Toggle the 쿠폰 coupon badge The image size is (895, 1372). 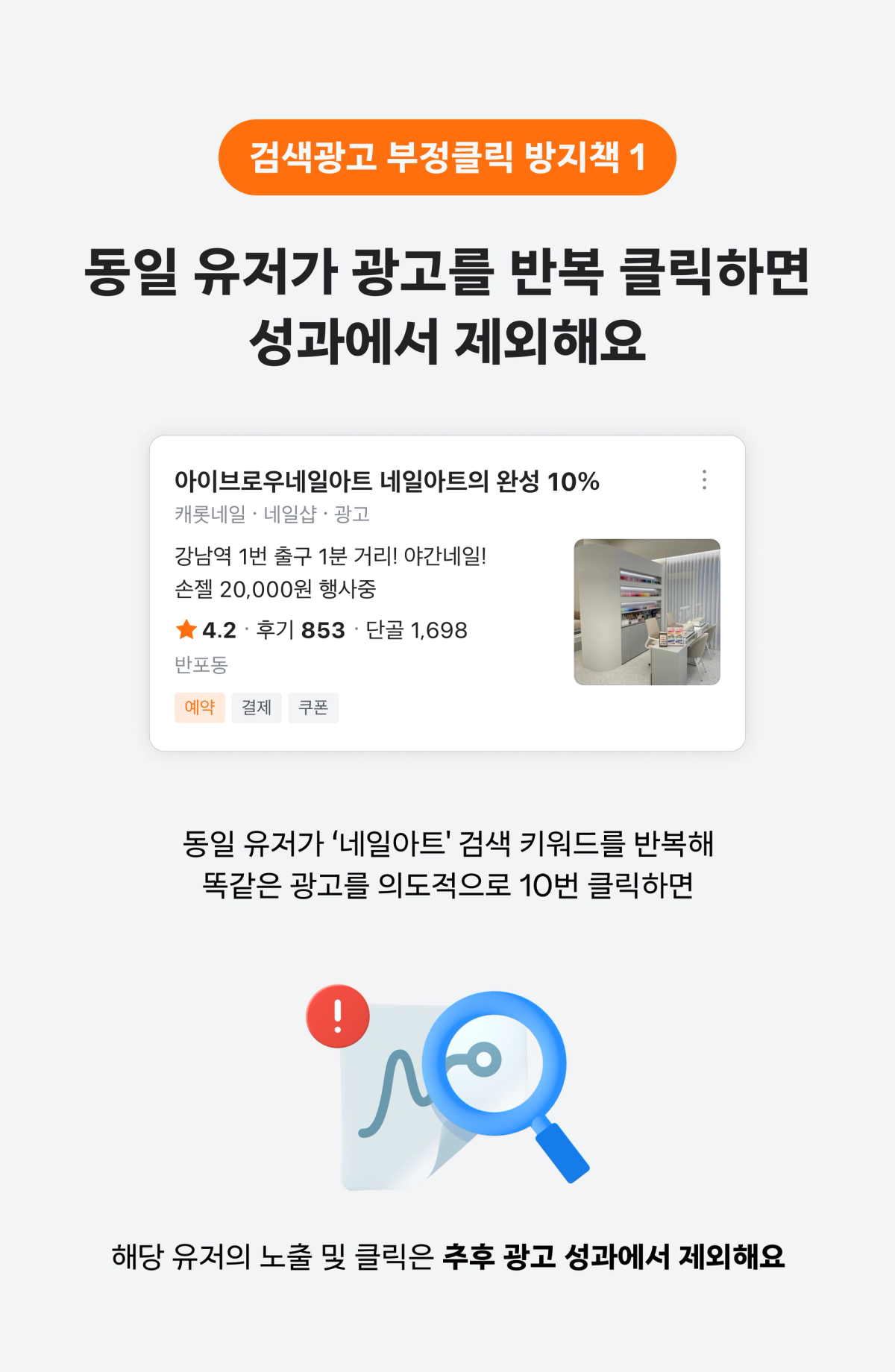click(313, 708)
